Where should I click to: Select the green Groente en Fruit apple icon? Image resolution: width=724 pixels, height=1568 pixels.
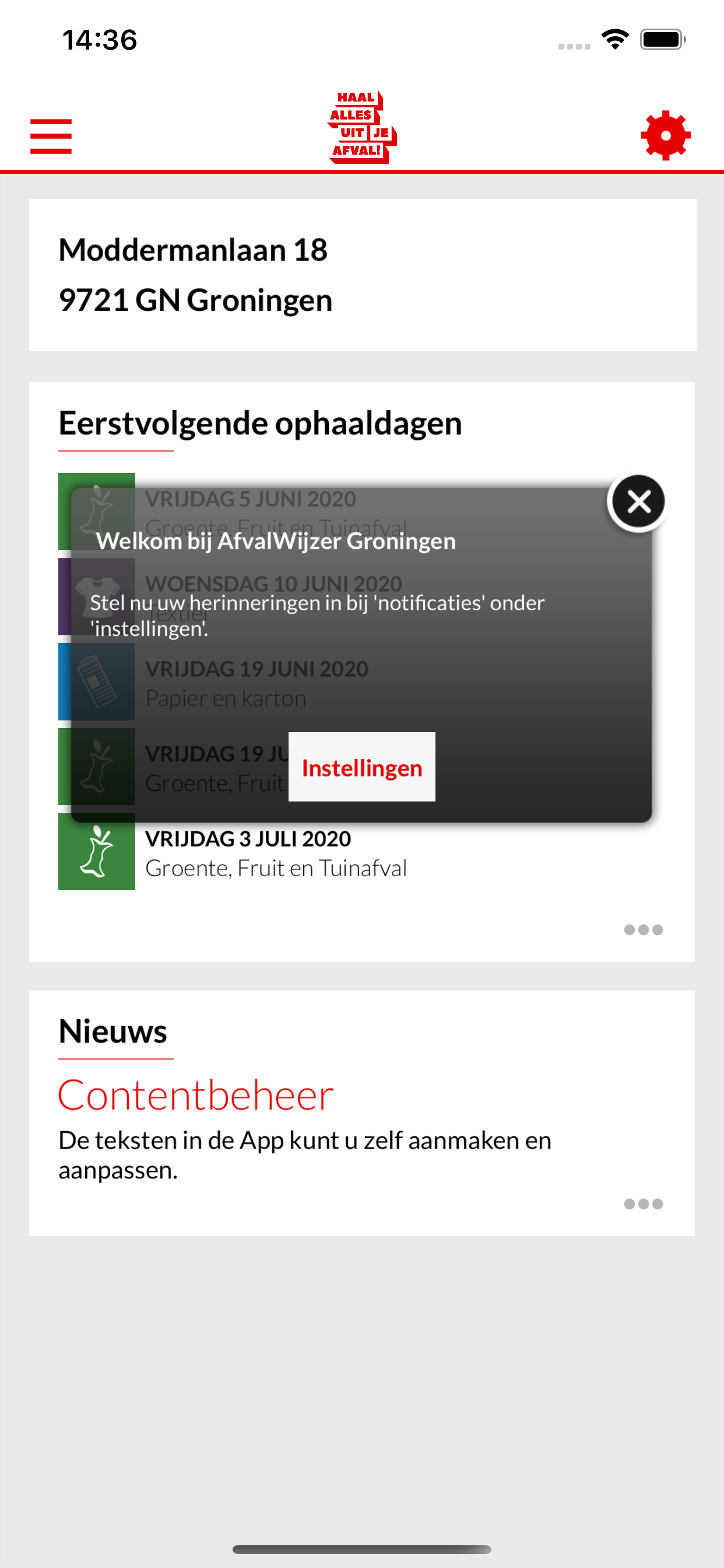(97, 512)
